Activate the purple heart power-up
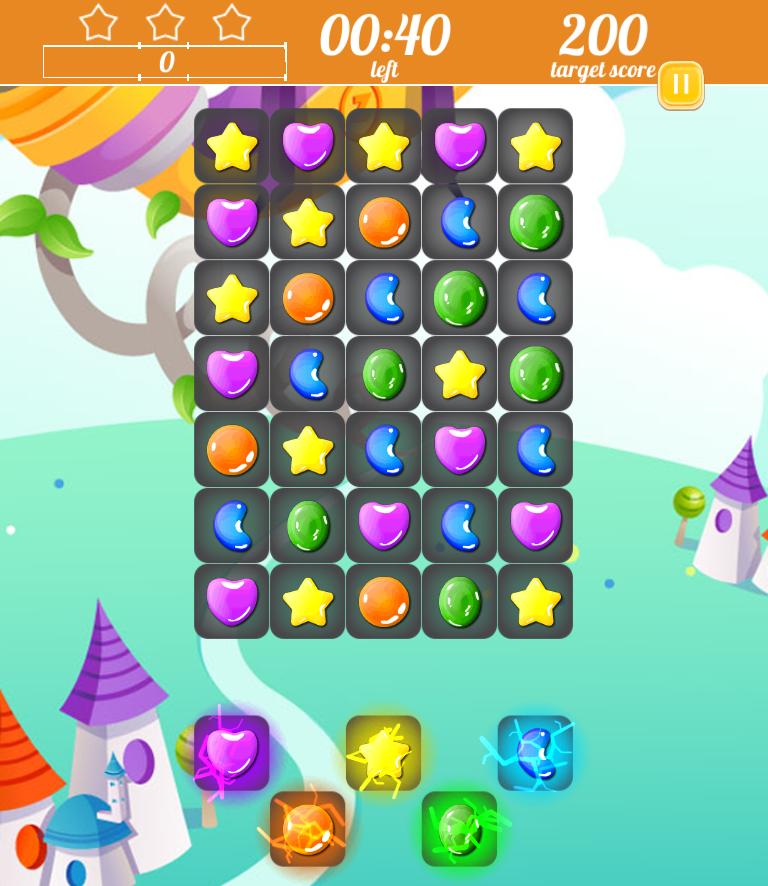 pyautogui.click(x=232, y=753)
